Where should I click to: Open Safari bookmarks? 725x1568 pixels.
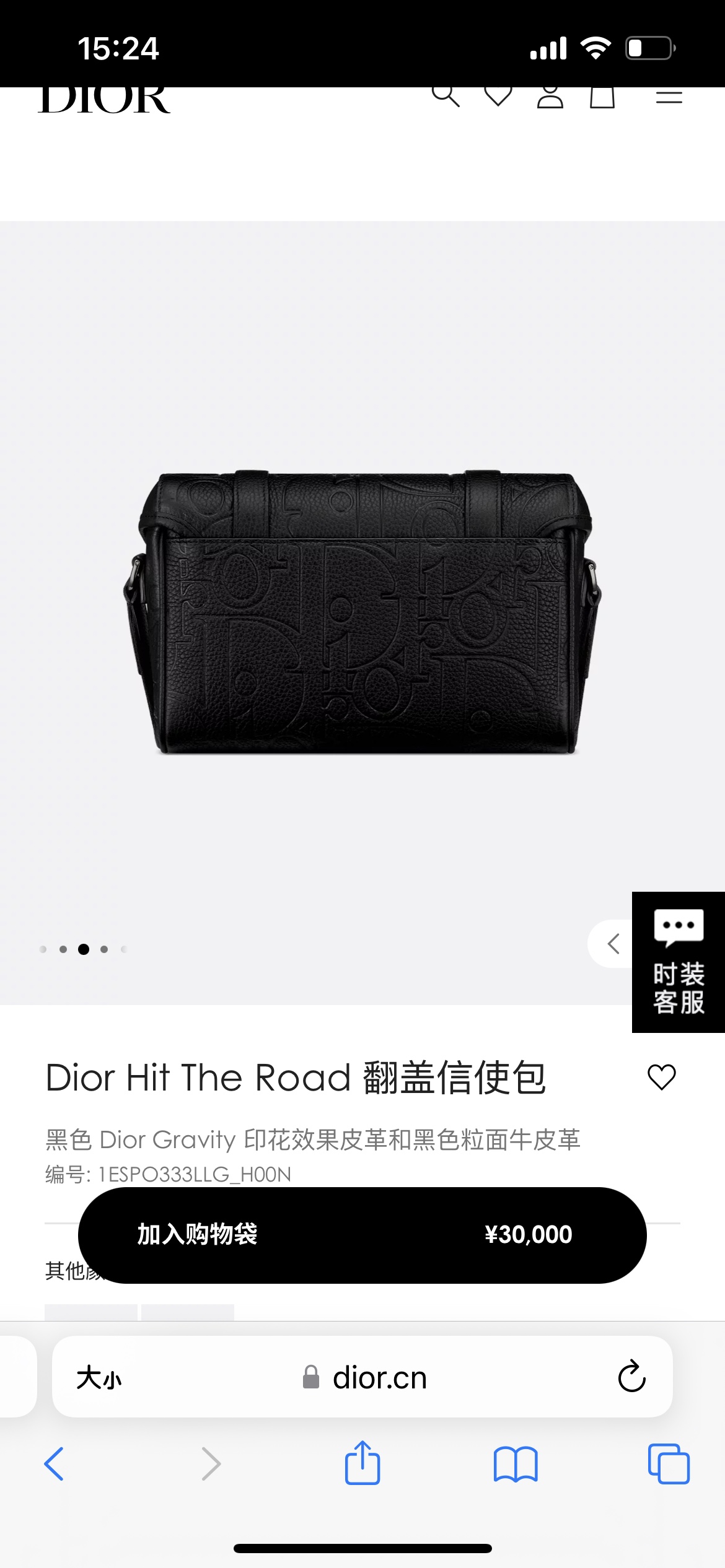[516, 1464]
